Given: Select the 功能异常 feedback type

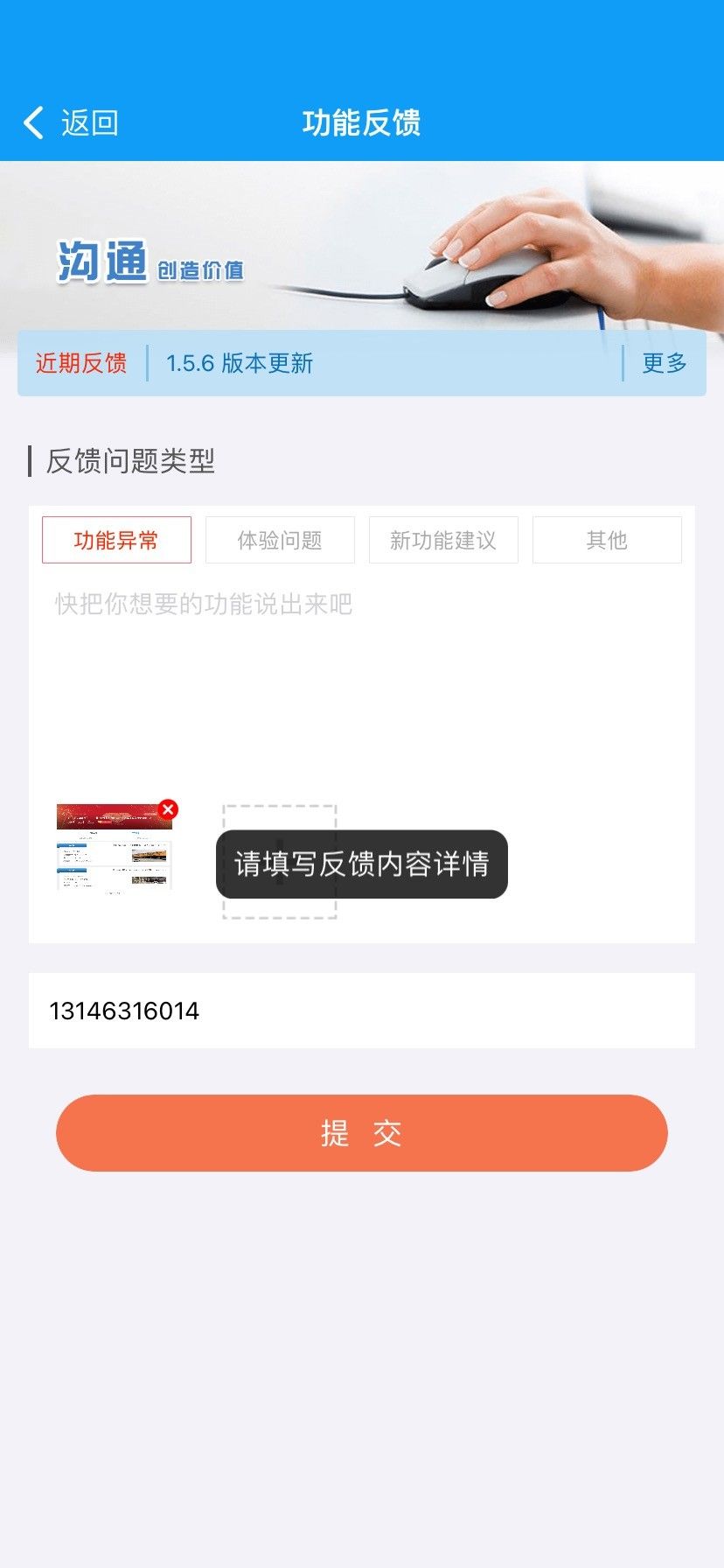Looking at the screenshot, I should pos(116,540).
